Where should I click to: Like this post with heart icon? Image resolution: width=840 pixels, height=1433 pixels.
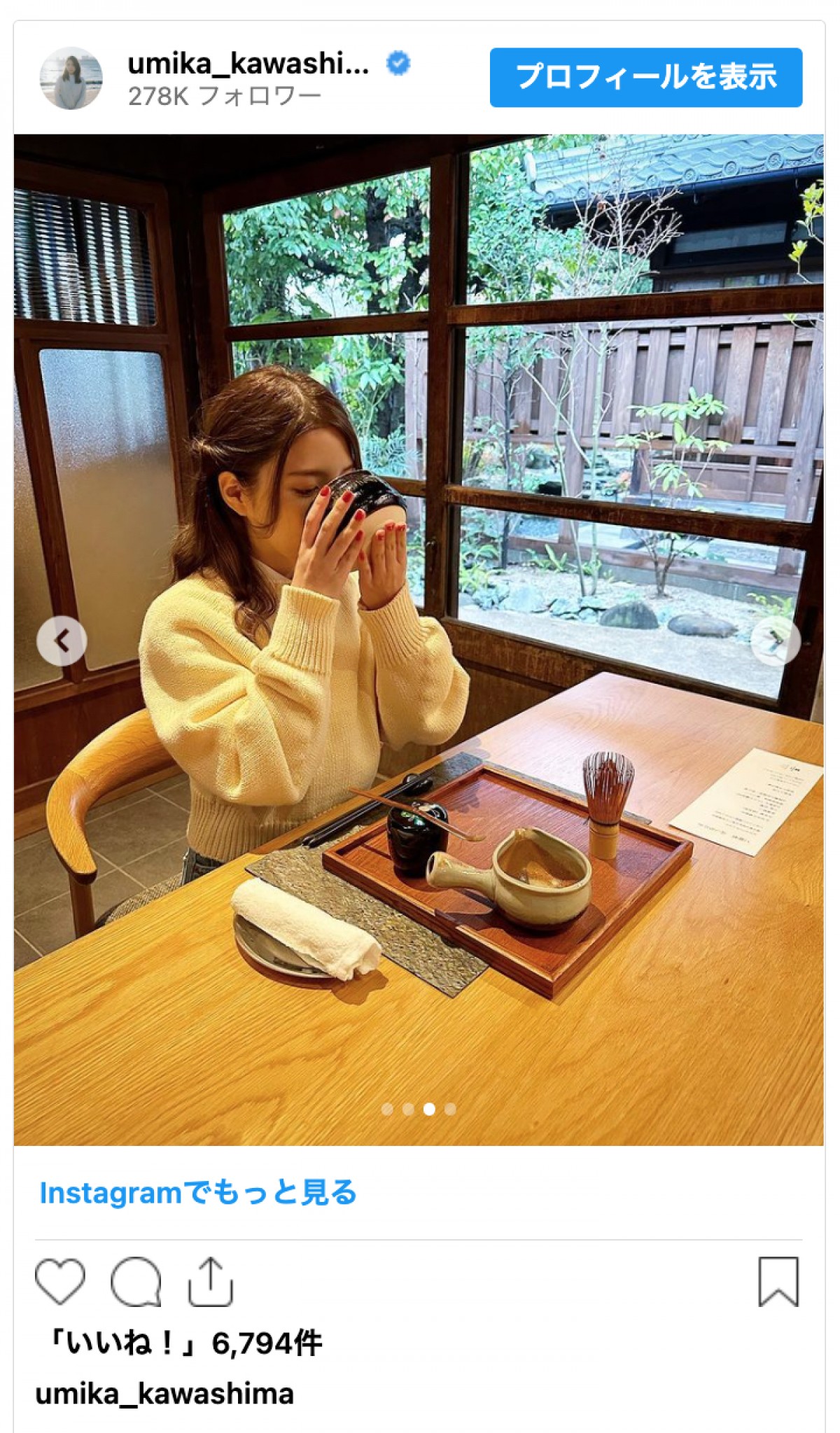[x=60, y=1281]
